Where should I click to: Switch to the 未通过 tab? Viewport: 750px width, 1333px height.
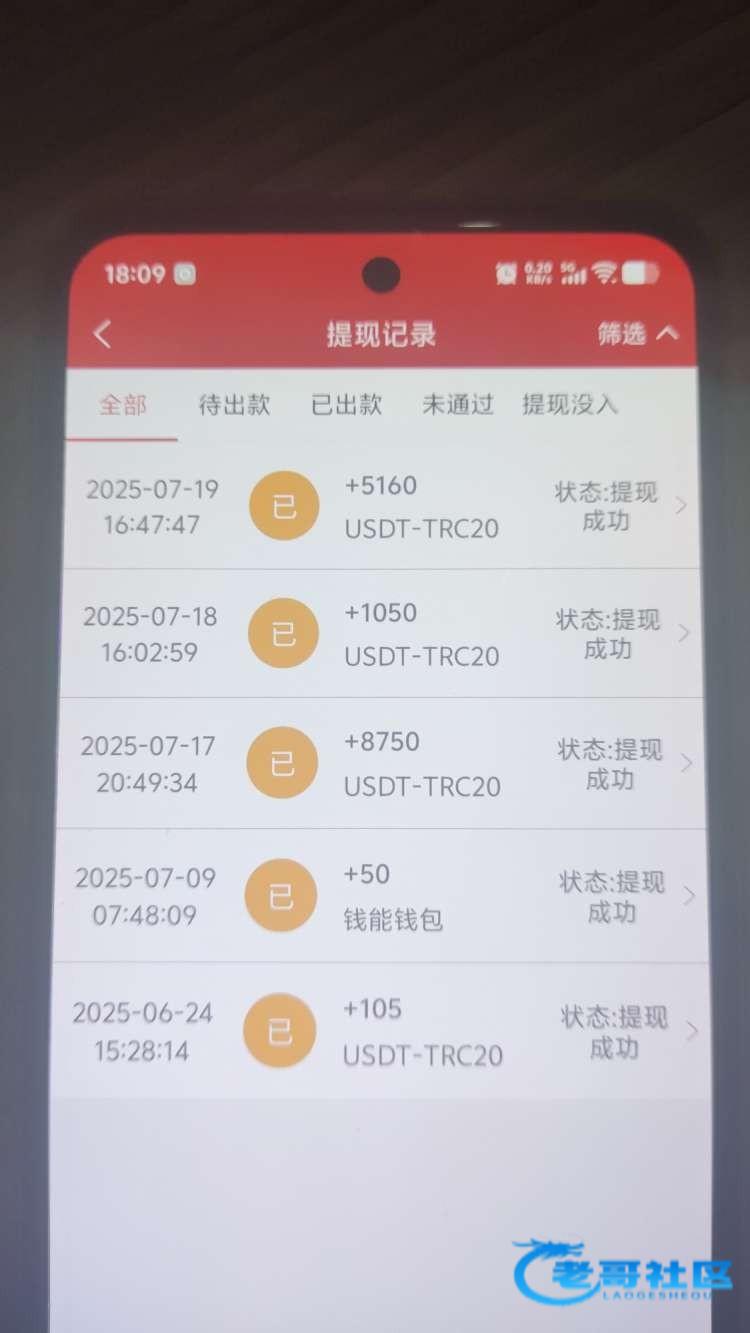(x=457, y=405)
